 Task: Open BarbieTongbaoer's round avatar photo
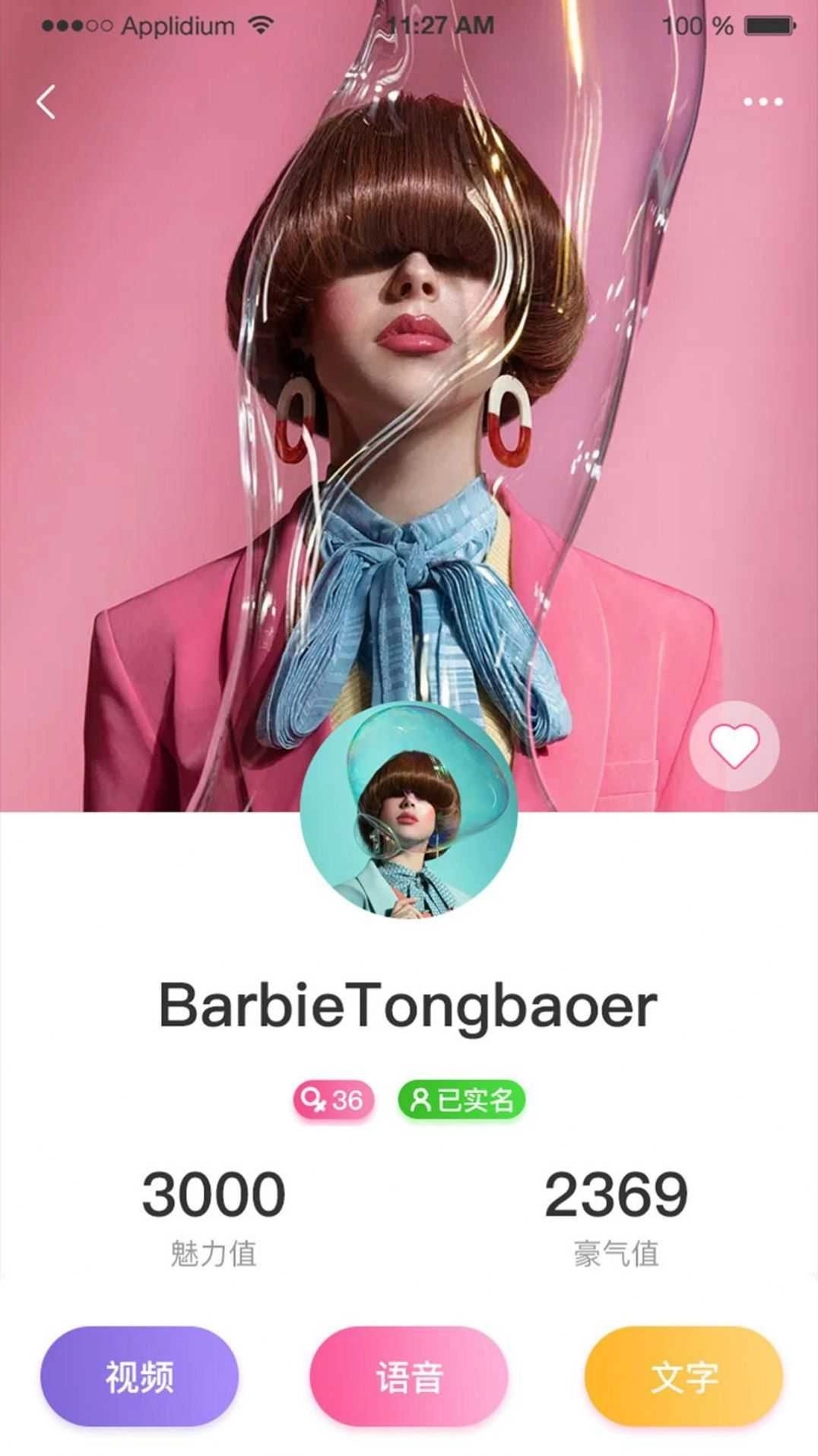click(x=409, y=811)
